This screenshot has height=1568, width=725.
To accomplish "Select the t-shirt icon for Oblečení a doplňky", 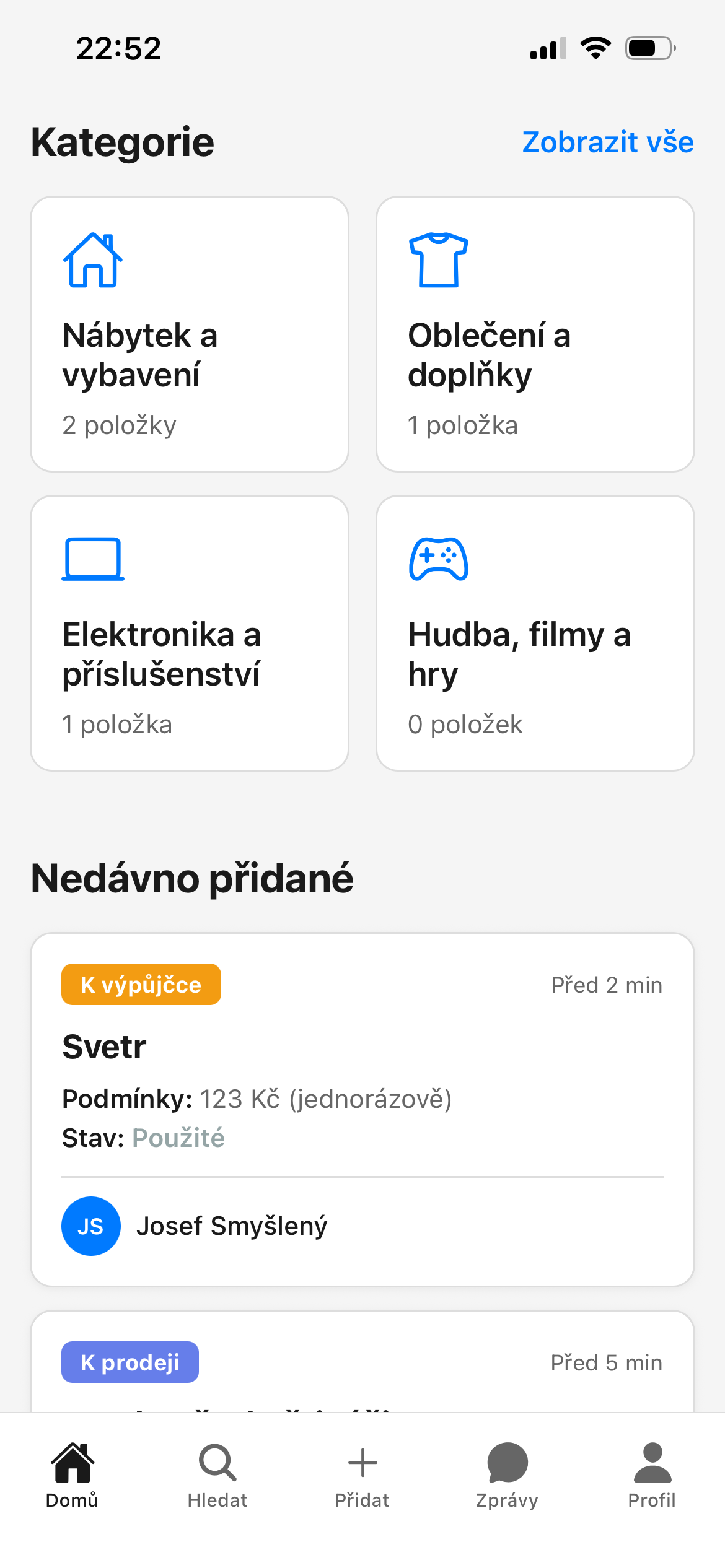I will 438,260.
